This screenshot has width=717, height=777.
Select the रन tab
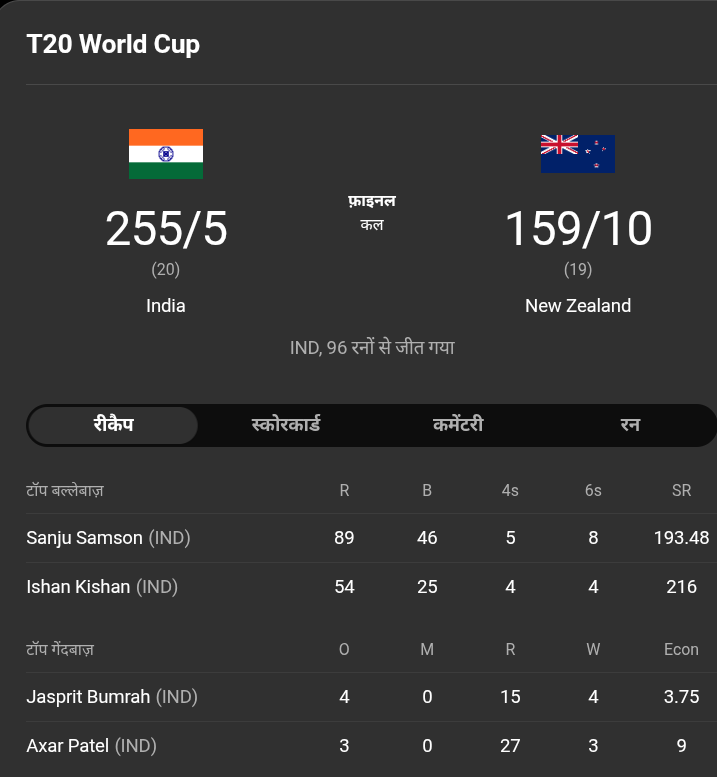630,425
